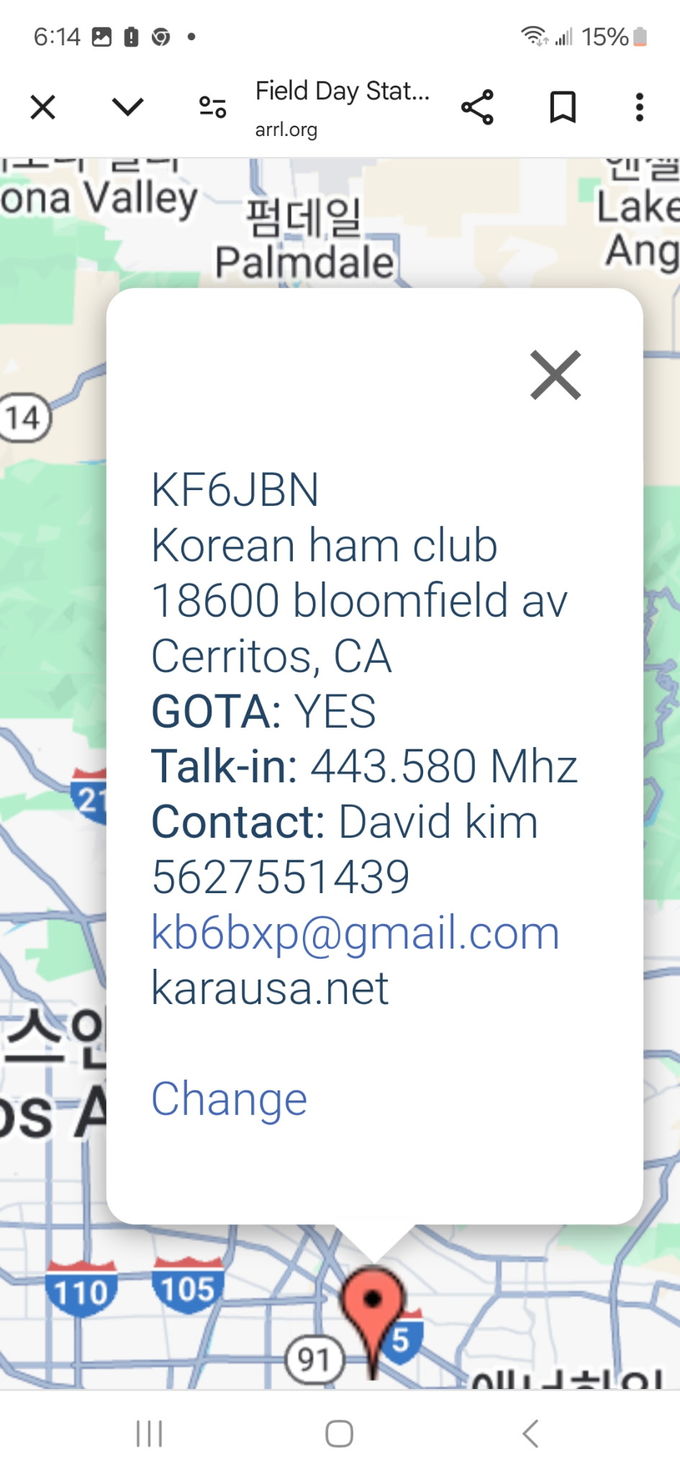Open recent apps from navigation bar

coord(149,1433)
